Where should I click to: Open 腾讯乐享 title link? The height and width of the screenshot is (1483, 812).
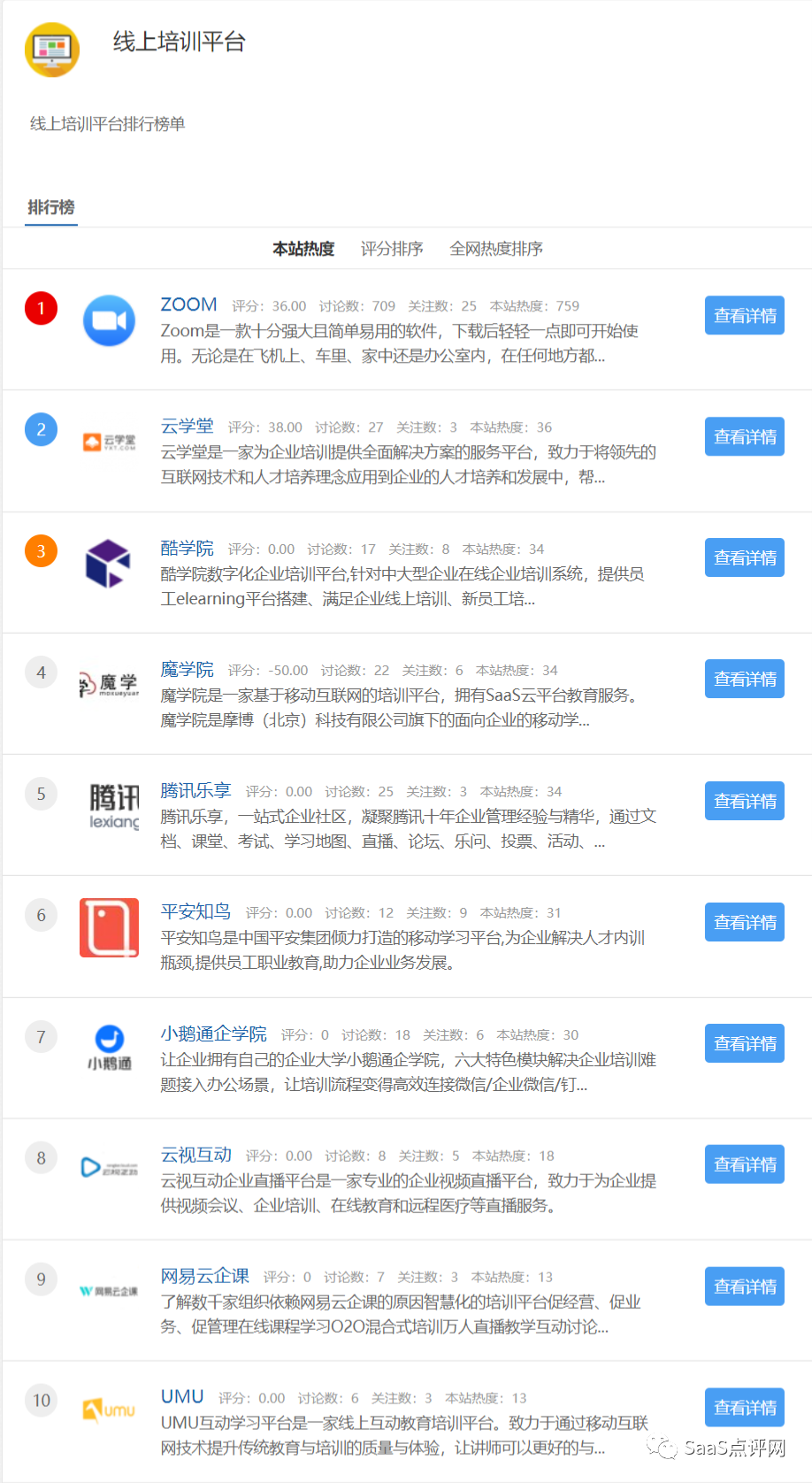point(195,790)
